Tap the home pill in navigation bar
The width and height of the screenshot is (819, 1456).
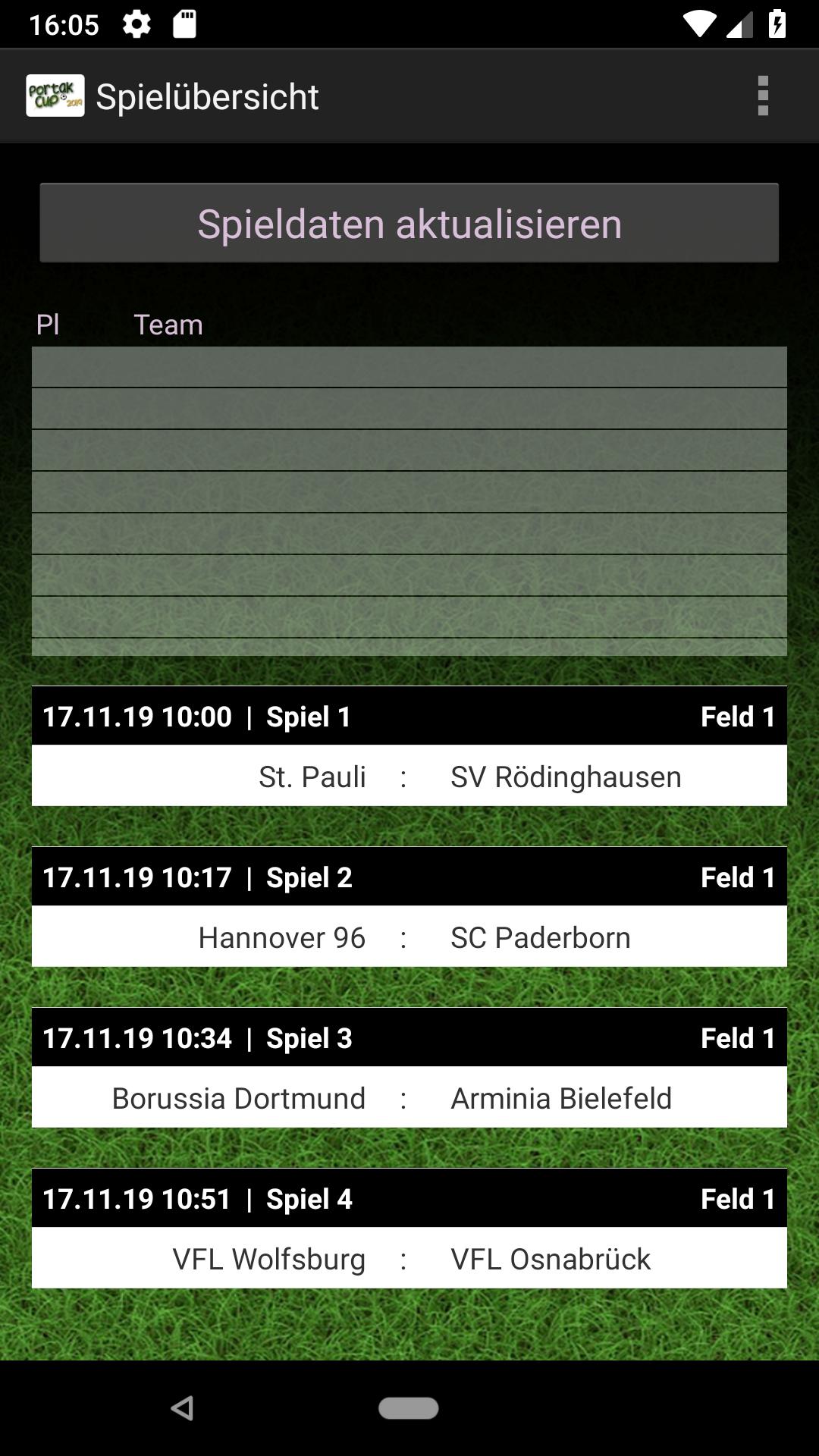point(409,1408)
